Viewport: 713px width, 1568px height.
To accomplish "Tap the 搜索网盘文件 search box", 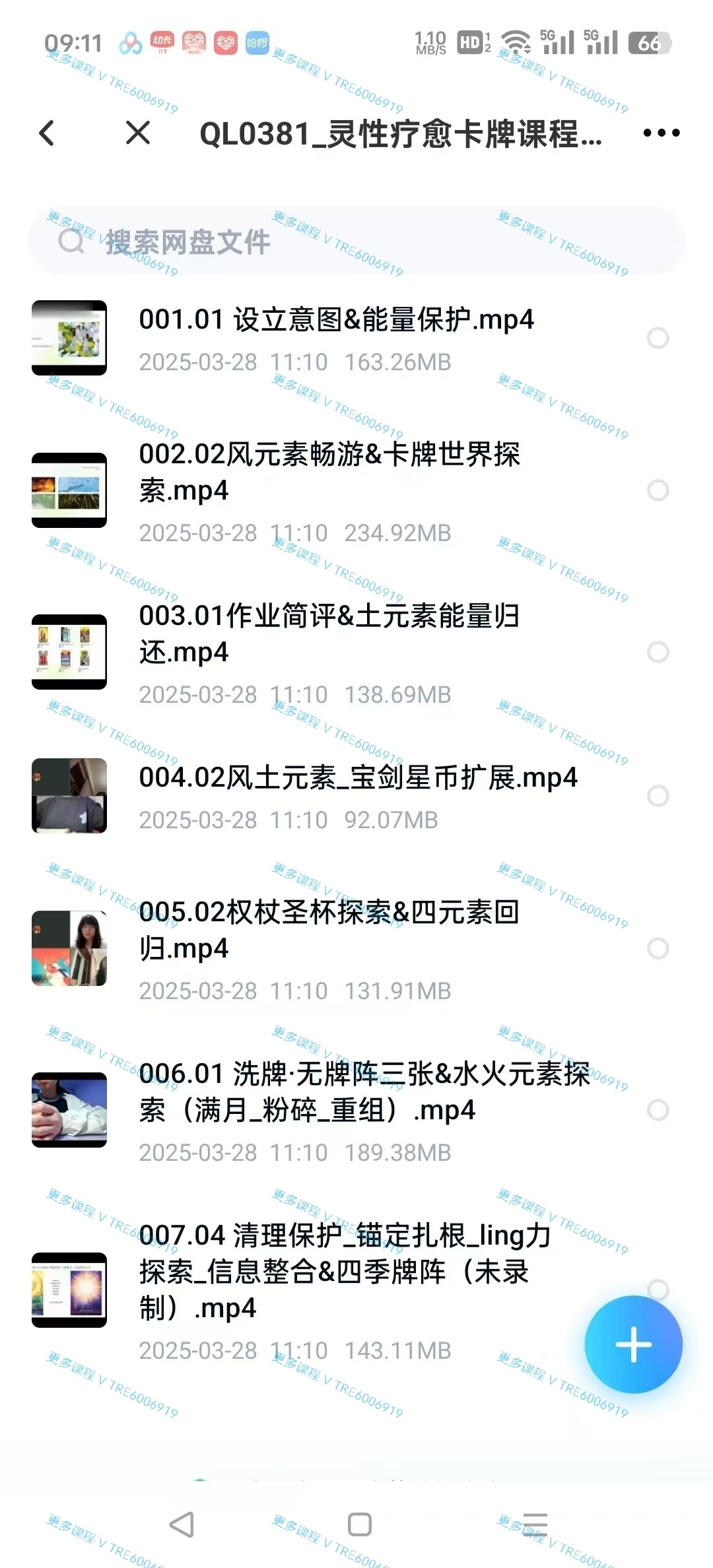I will (356, 242).
